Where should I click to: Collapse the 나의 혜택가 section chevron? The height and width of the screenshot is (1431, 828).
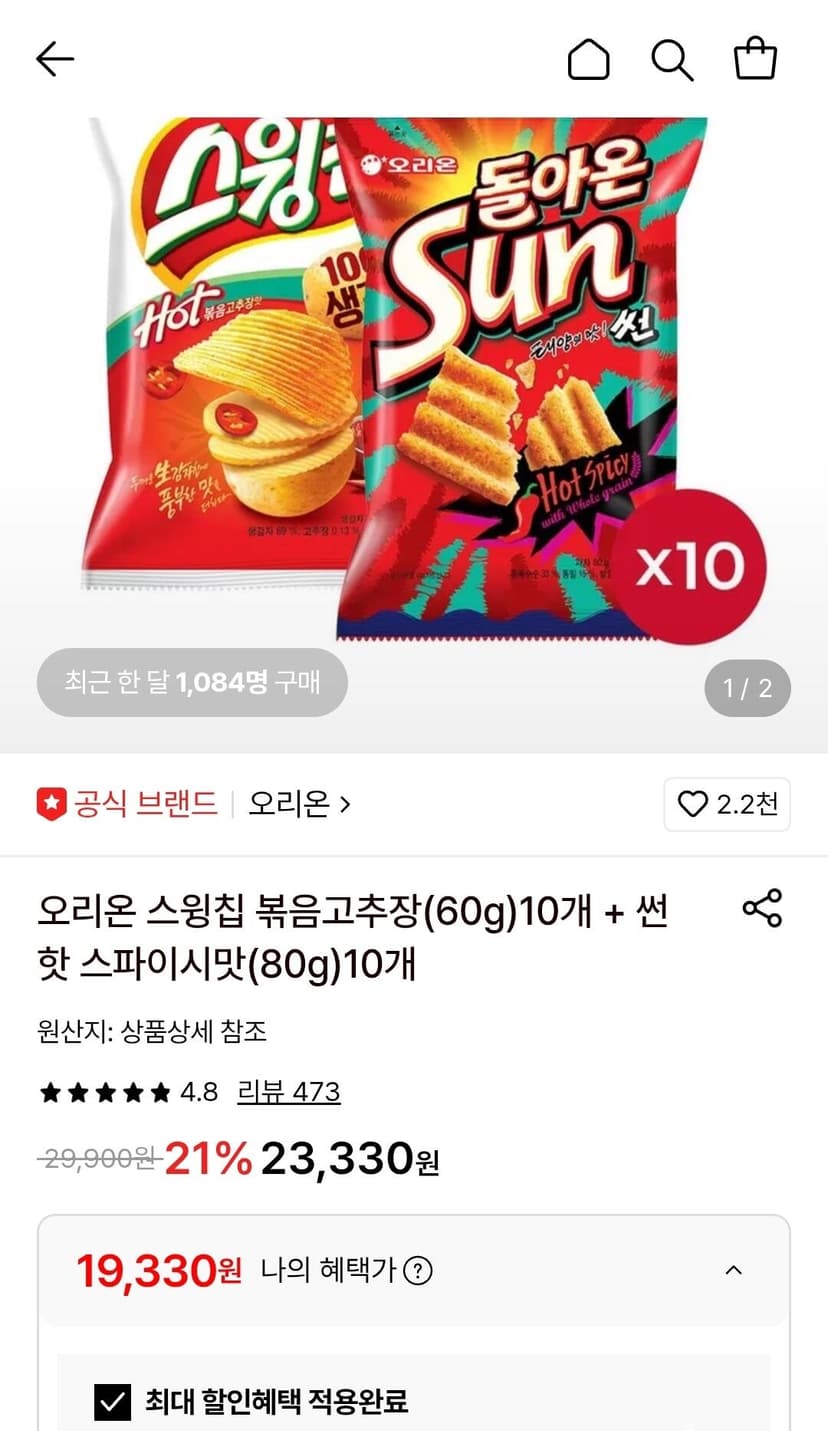pos(733,1270)
